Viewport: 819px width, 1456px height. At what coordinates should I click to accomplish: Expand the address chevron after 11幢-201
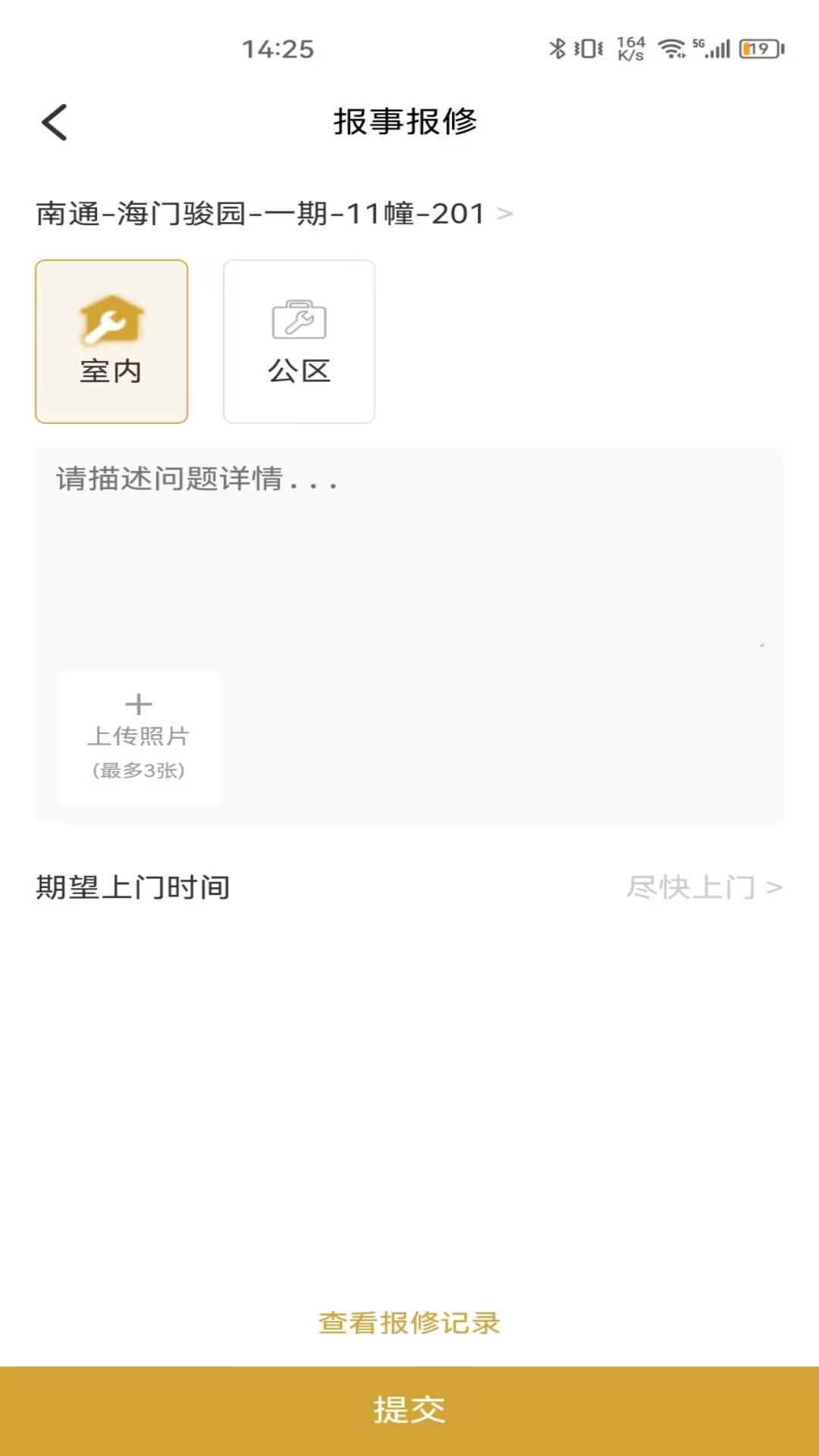coord(503,213)
